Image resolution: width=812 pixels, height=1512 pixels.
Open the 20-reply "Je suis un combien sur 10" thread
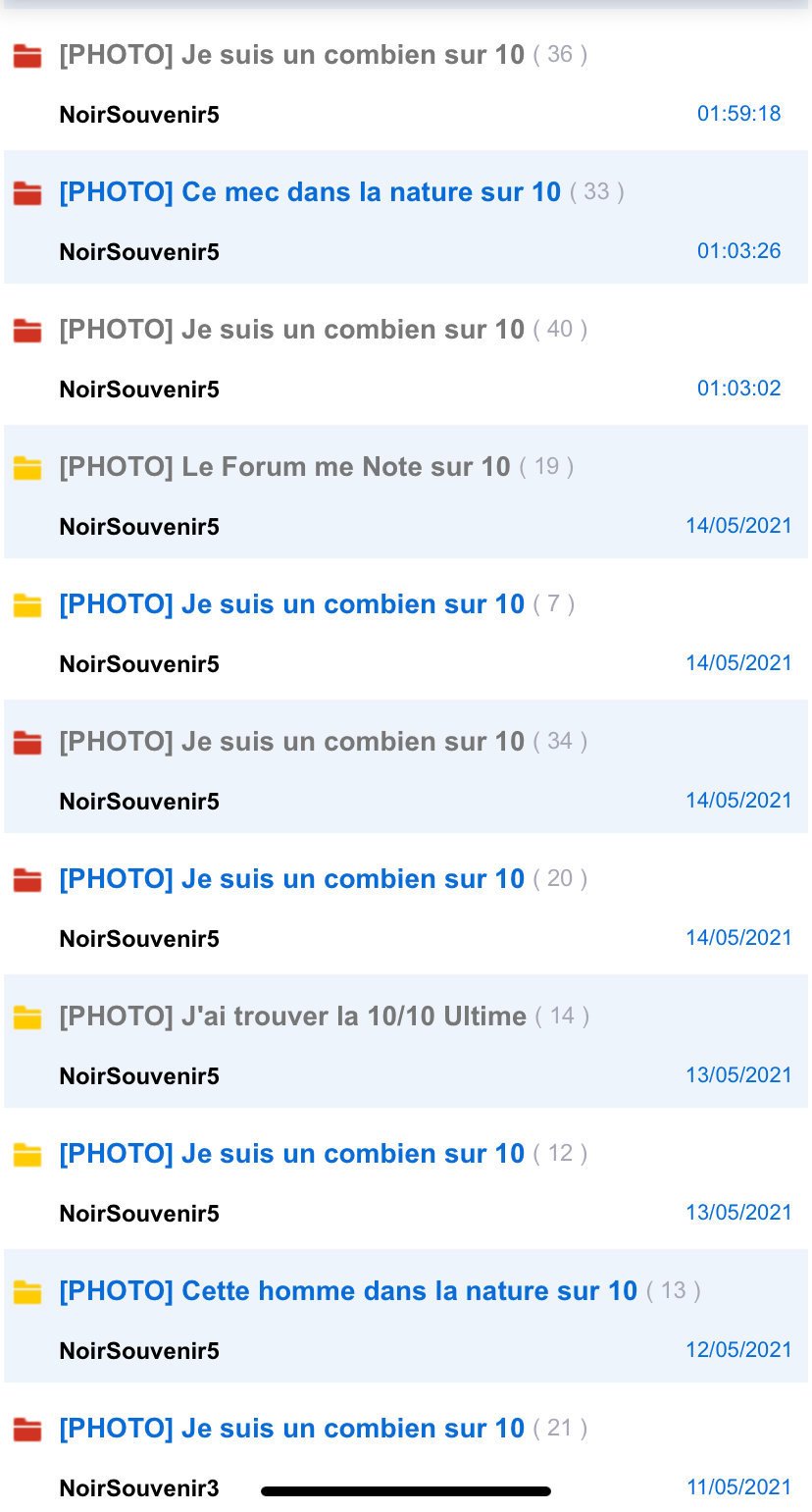[x=291, y=879]
